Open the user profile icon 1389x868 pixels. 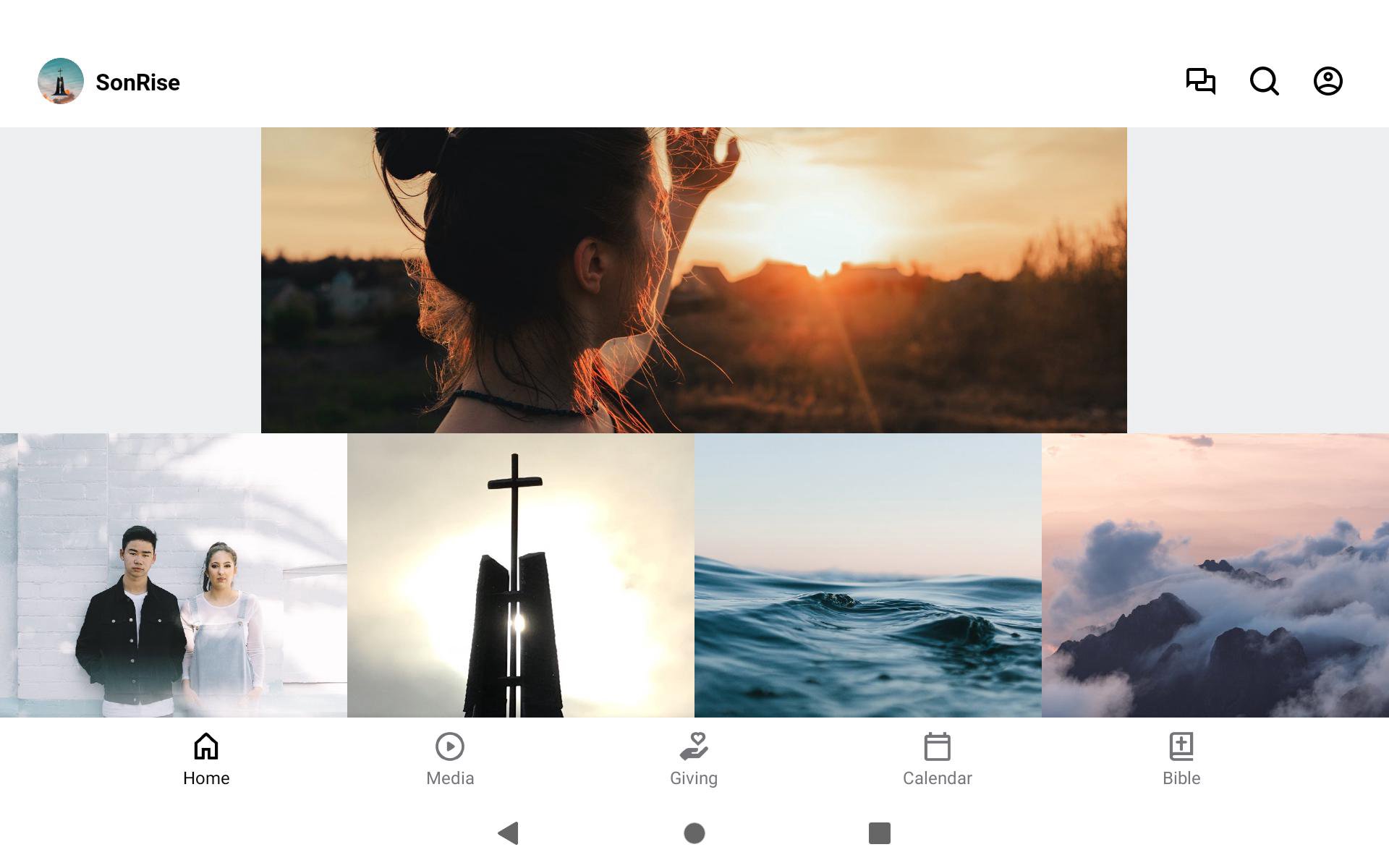(1328, 81)
